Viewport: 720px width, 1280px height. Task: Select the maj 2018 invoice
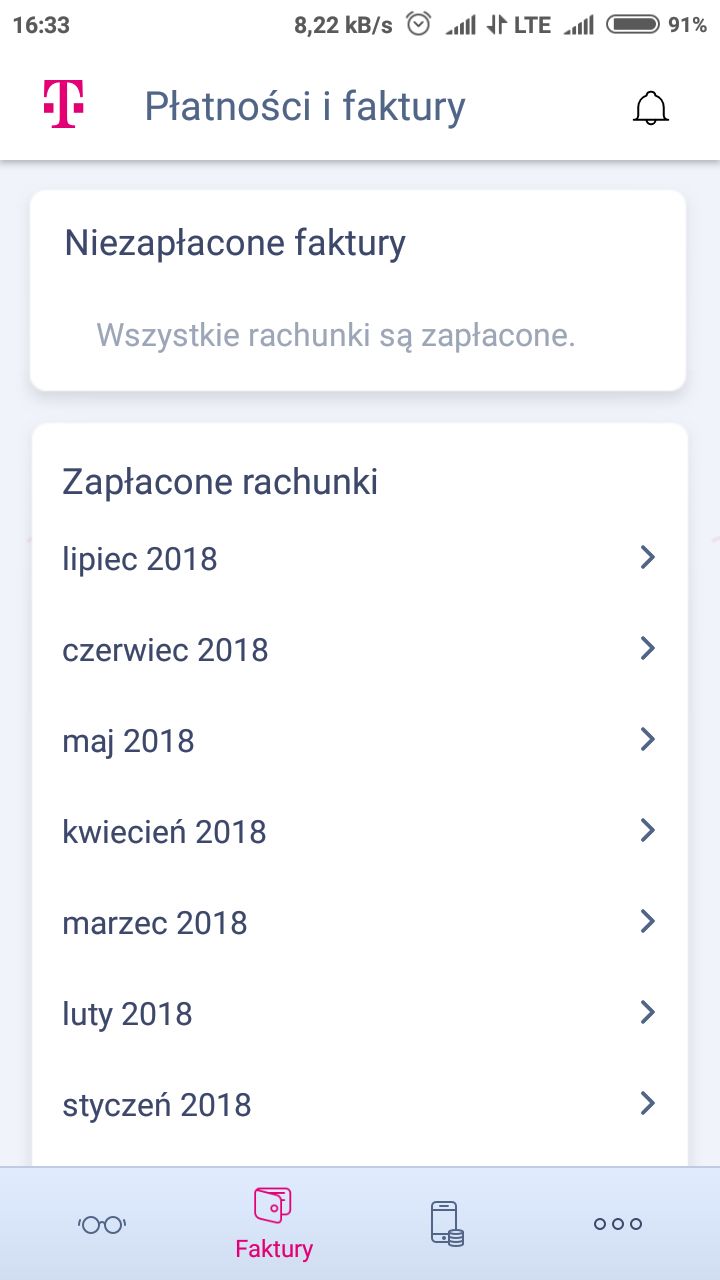360,740
